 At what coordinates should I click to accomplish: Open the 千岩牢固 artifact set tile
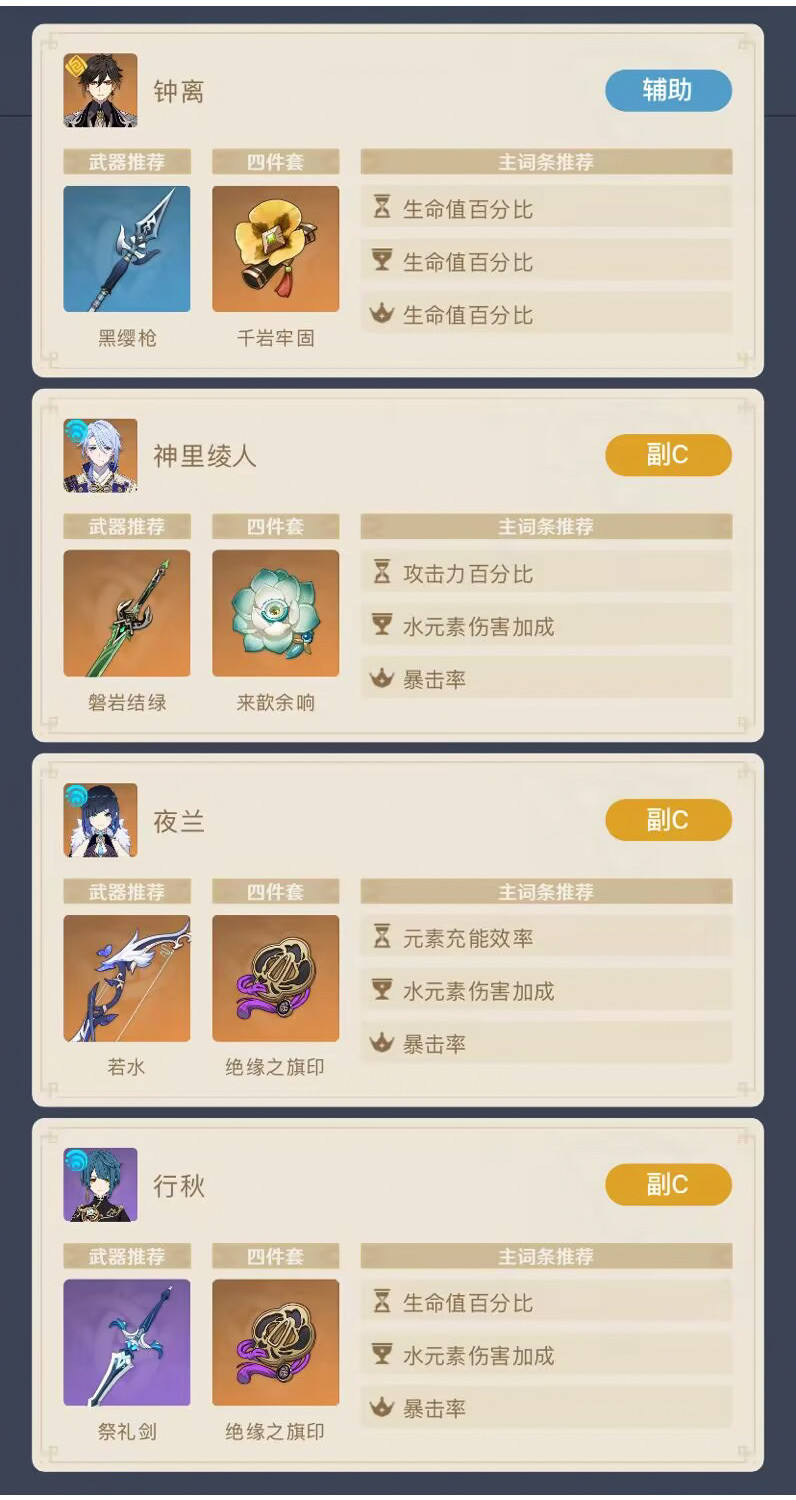coord(275,249)
